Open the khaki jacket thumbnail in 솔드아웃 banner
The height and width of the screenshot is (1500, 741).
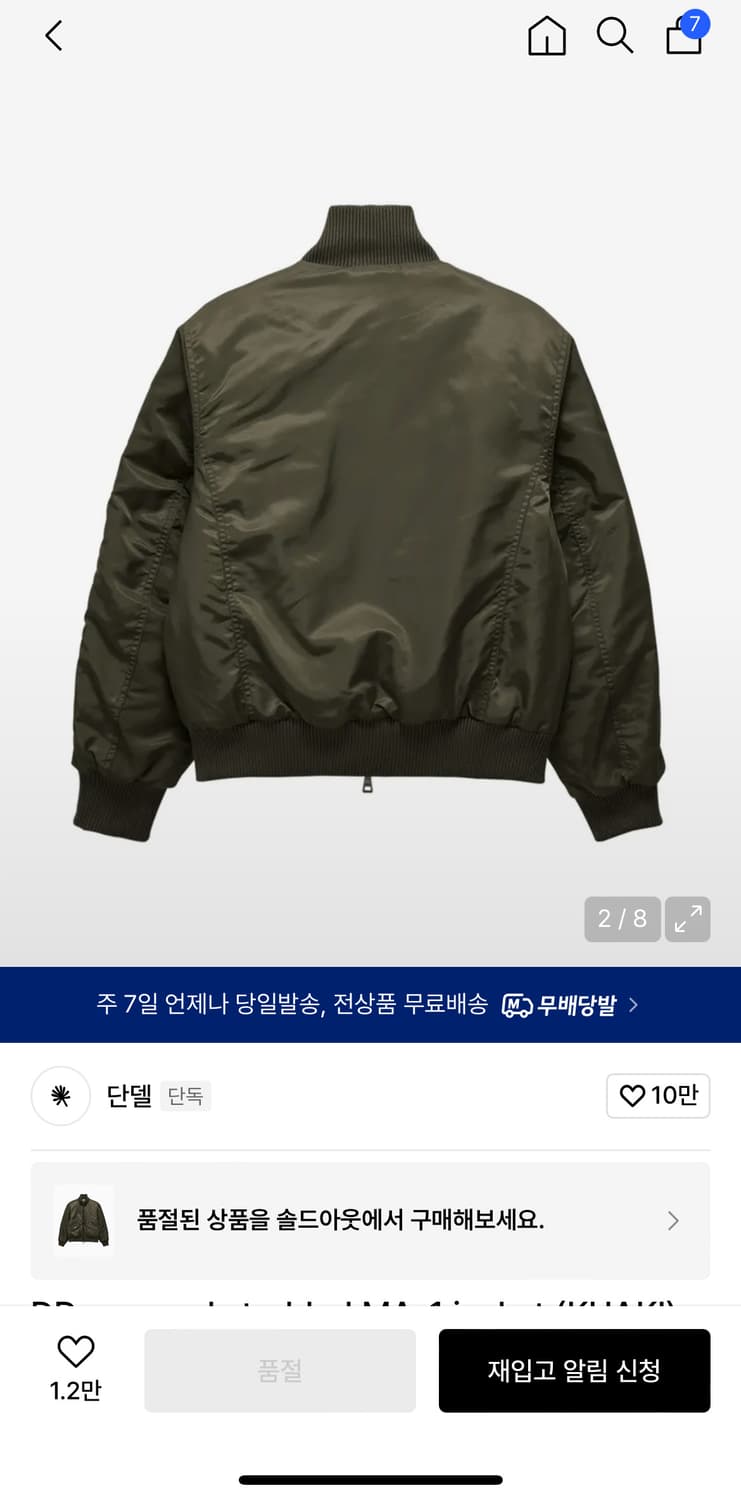(83, 1220)
